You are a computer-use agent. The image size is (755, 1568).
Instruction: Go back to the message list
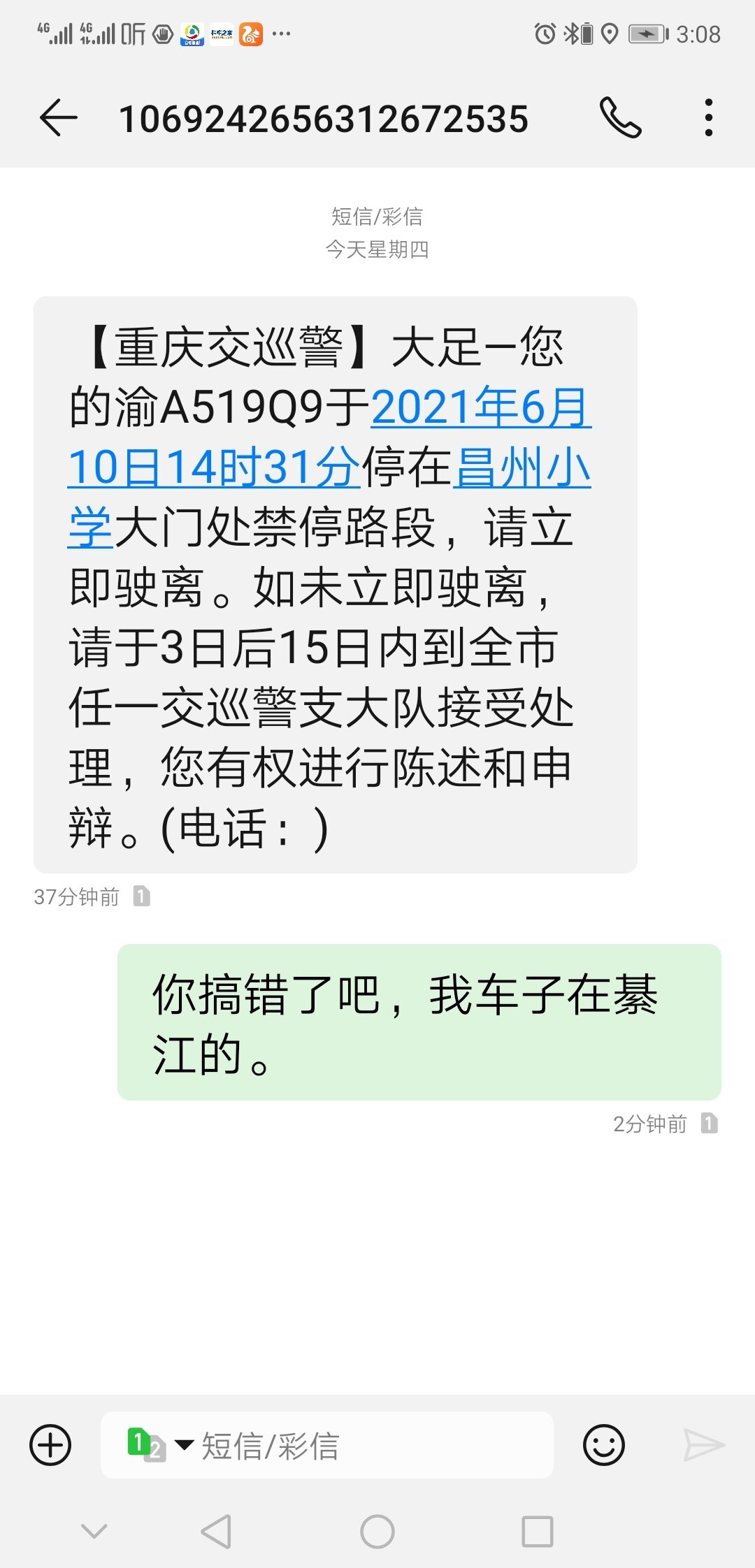coord(59,117)
